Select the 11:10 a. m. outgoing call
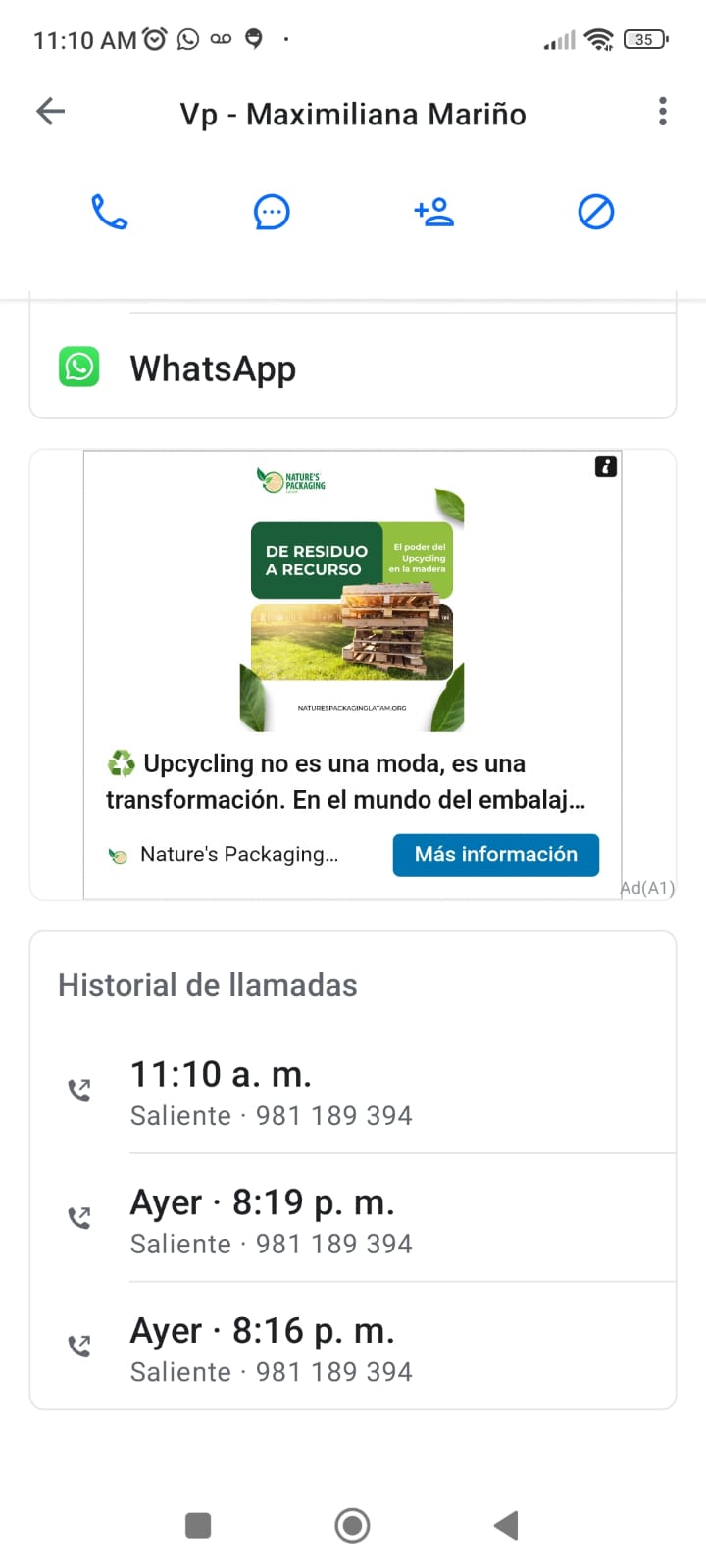The image size is (706, 1568). point(353,1092)
